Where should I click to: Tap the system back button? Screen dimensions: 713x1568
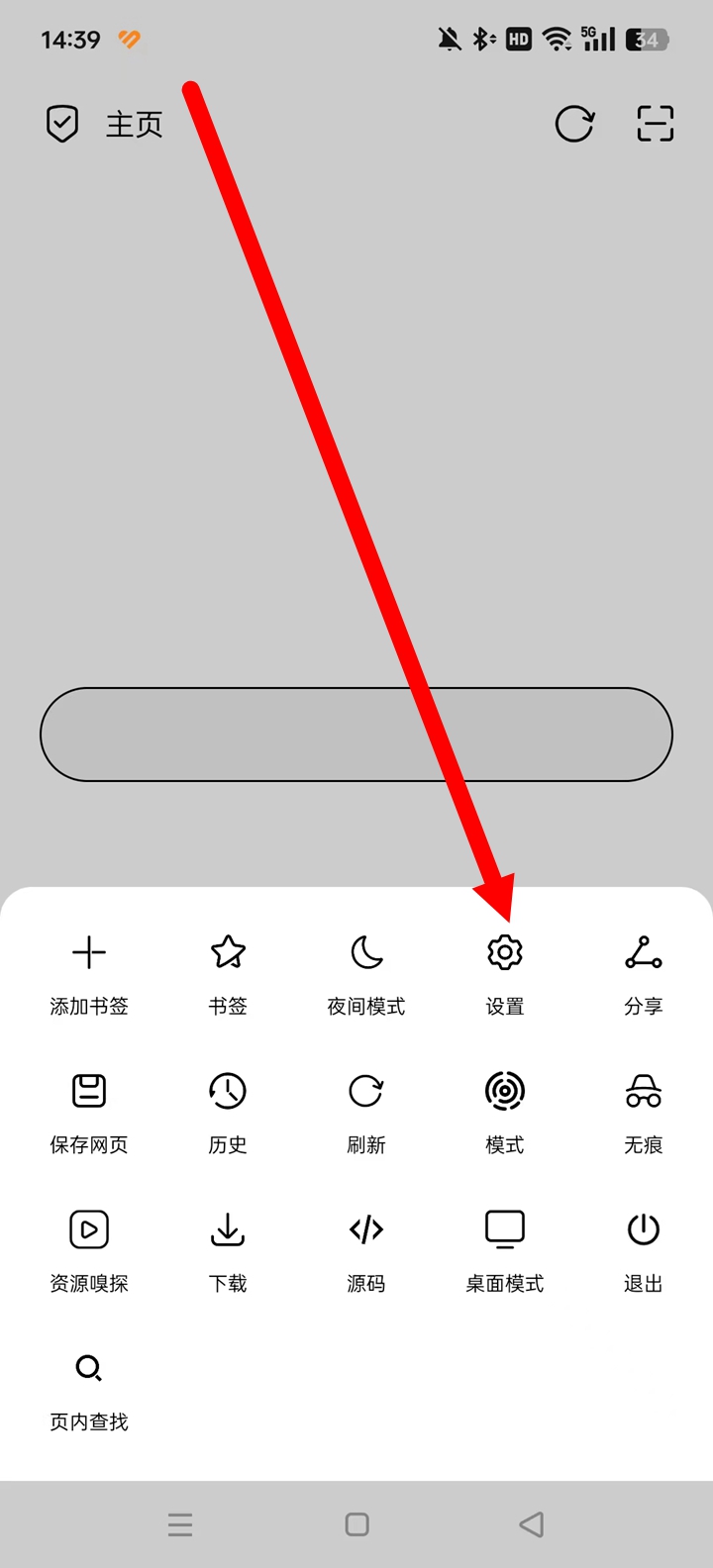pos(532,1524)
